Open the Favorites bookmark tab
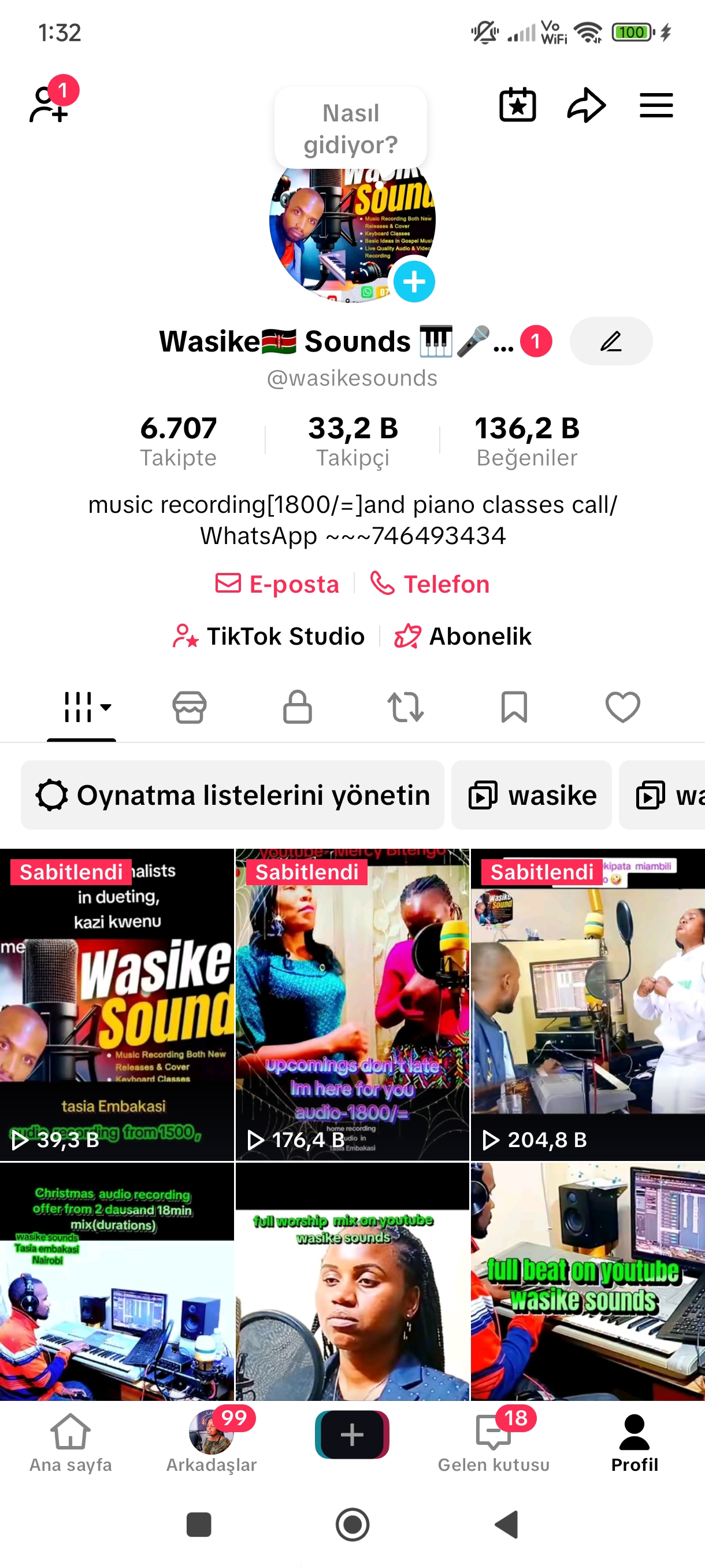705x1568 pixels. pos(514,707)
